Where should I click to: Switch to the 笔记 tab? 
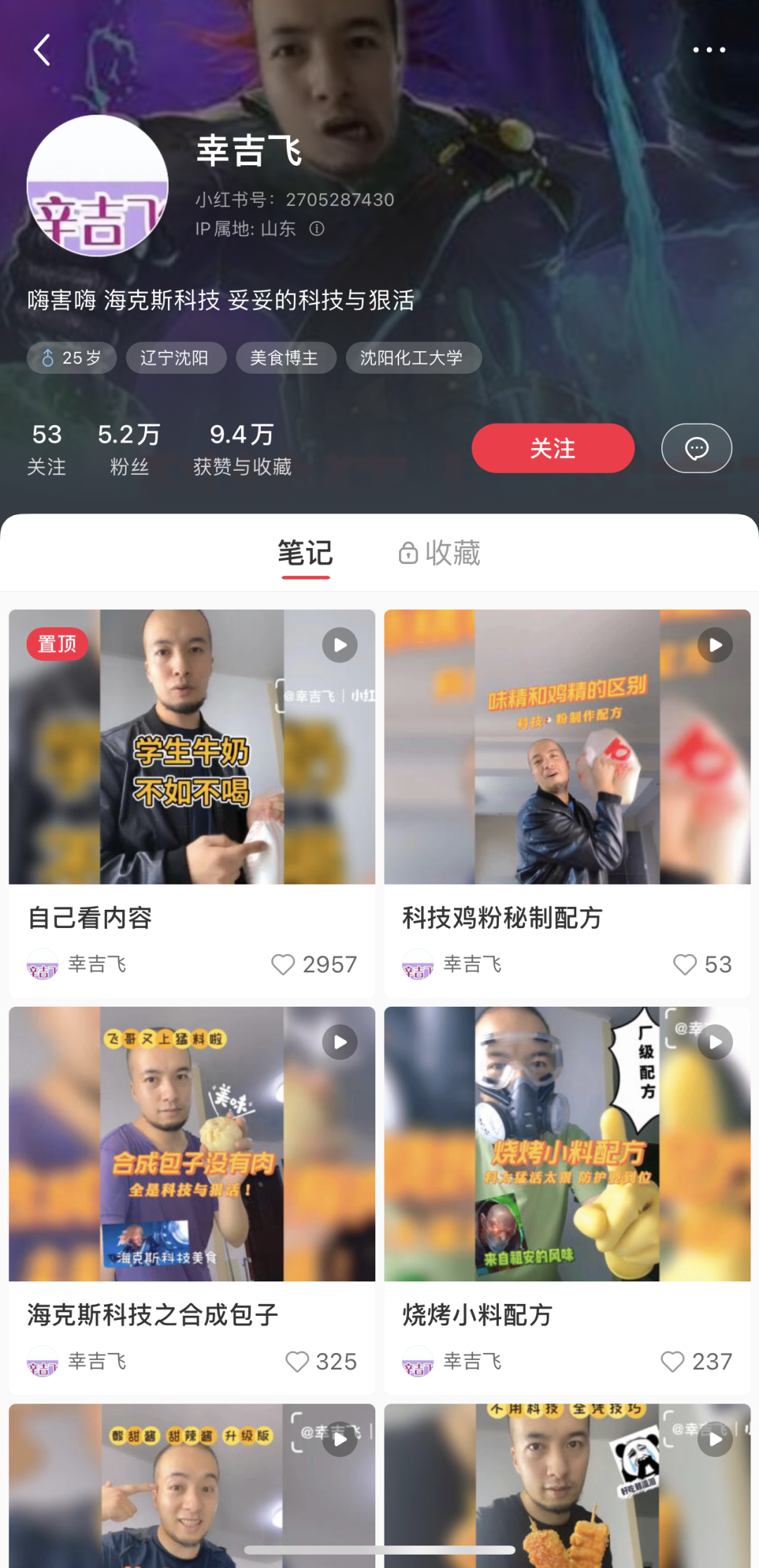point(305,554)
